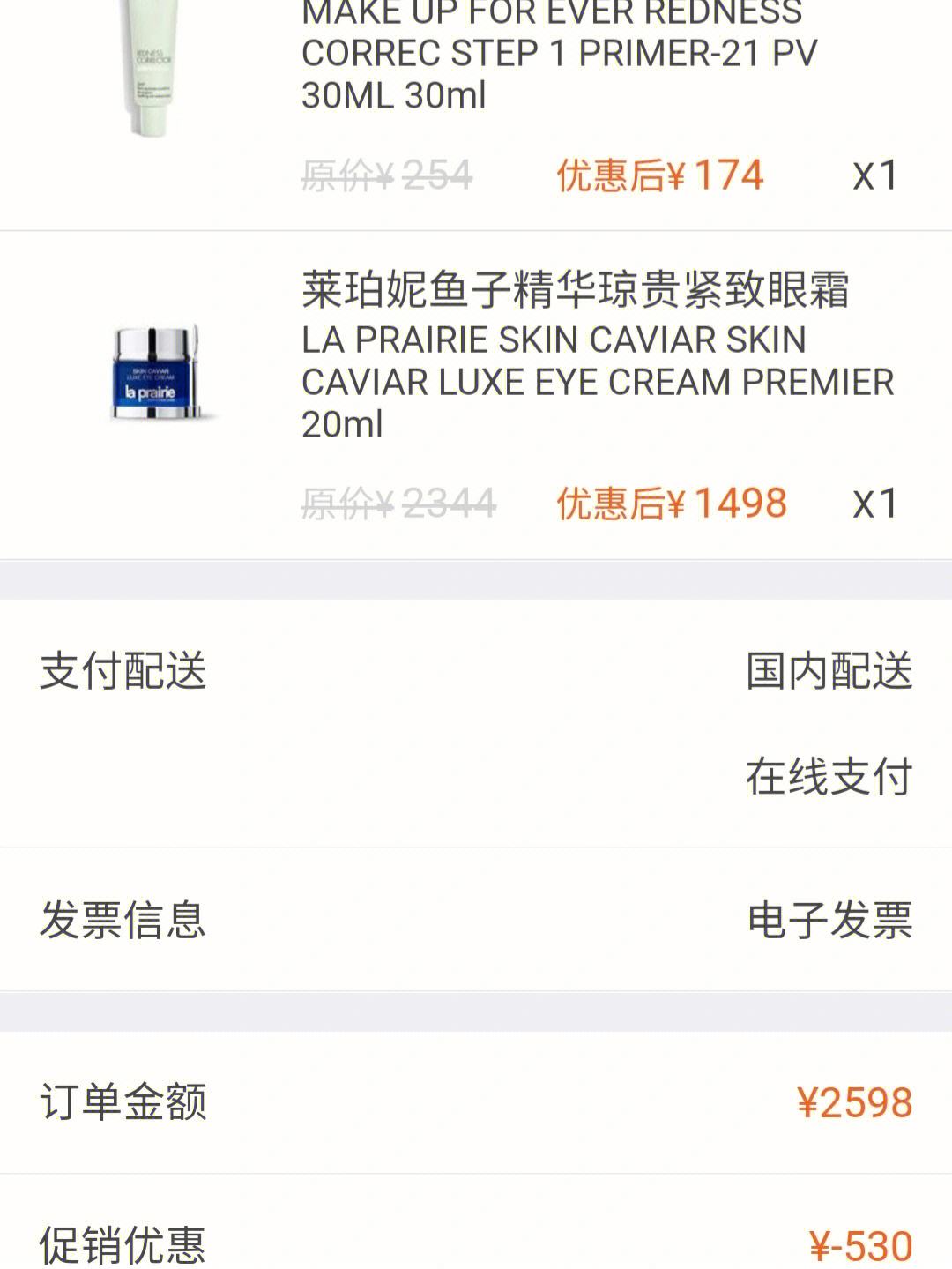Open the Make Up For Ever primer item
The height and width of the screenshot is (1269, 952).
tap(559, 55)
